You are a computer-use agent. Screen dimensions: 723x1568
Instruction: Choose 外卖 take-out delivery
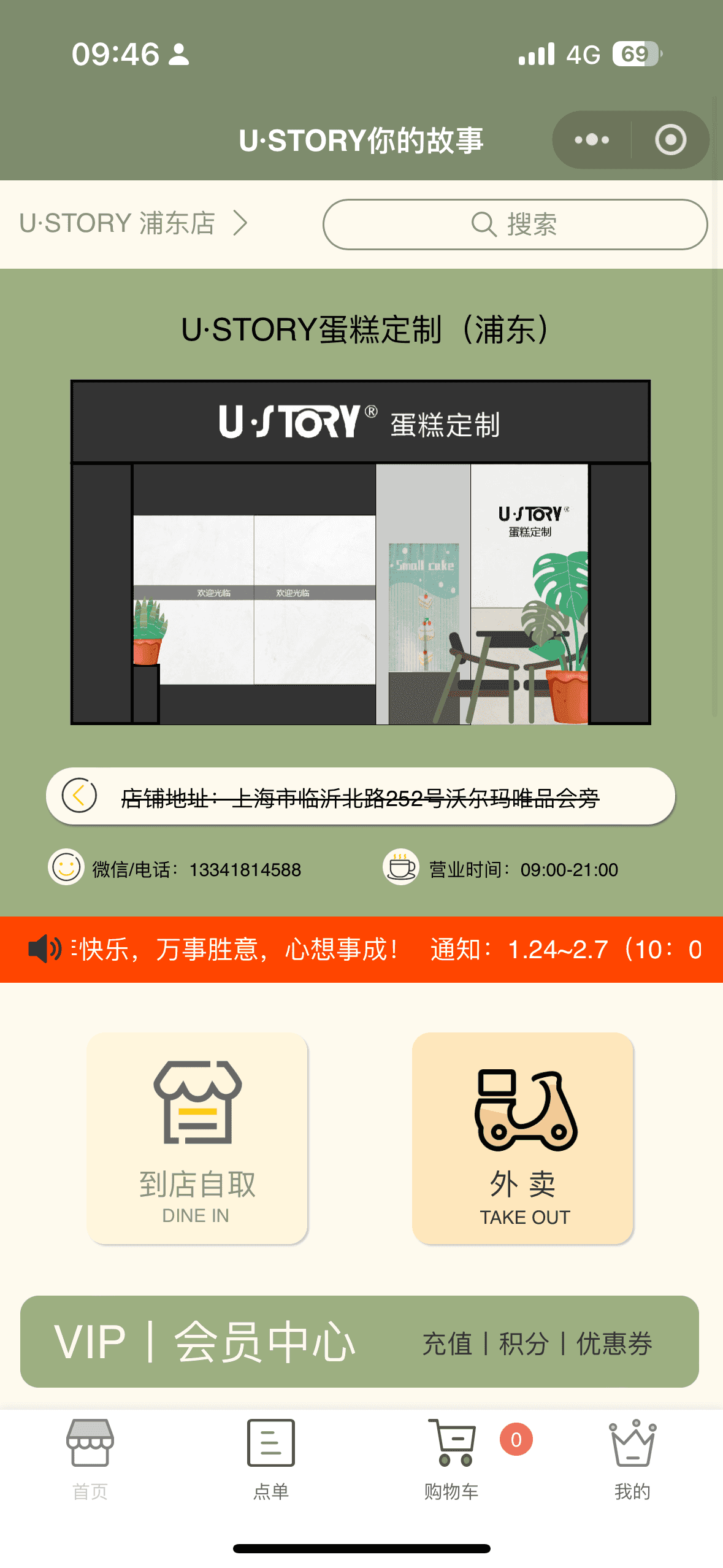(x=522, y=1138)
